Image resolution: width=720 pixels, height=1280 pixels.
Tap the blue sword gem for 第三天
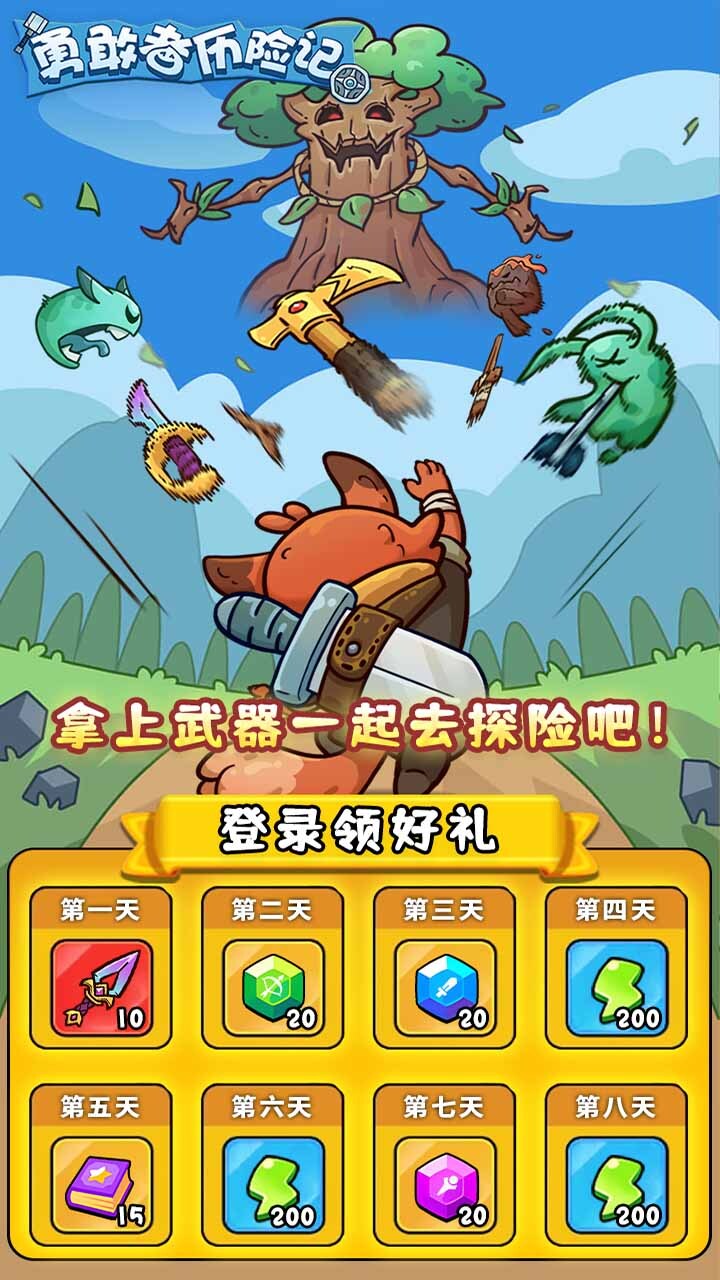point(447,990)
